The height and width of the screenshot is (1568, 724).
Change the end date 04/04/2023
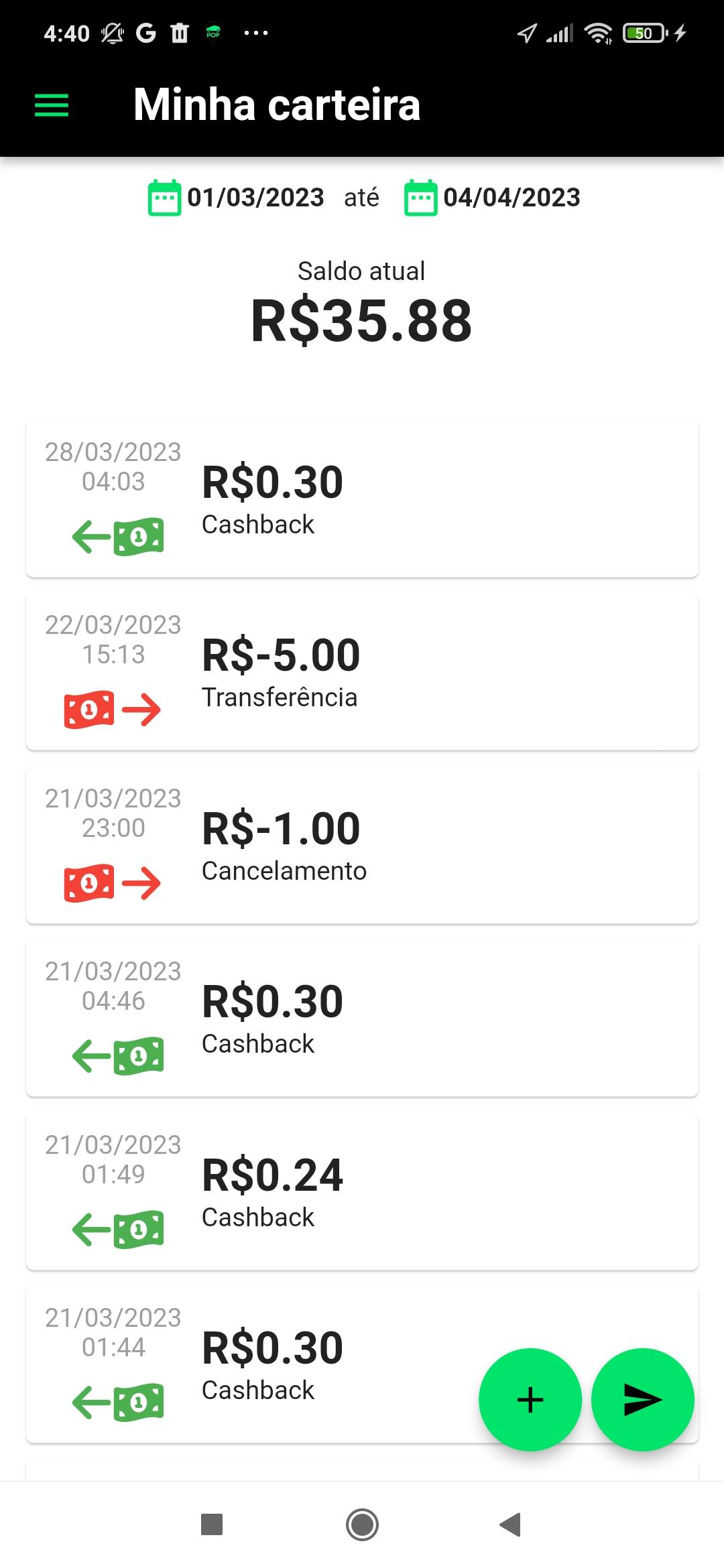click(492, 198)
